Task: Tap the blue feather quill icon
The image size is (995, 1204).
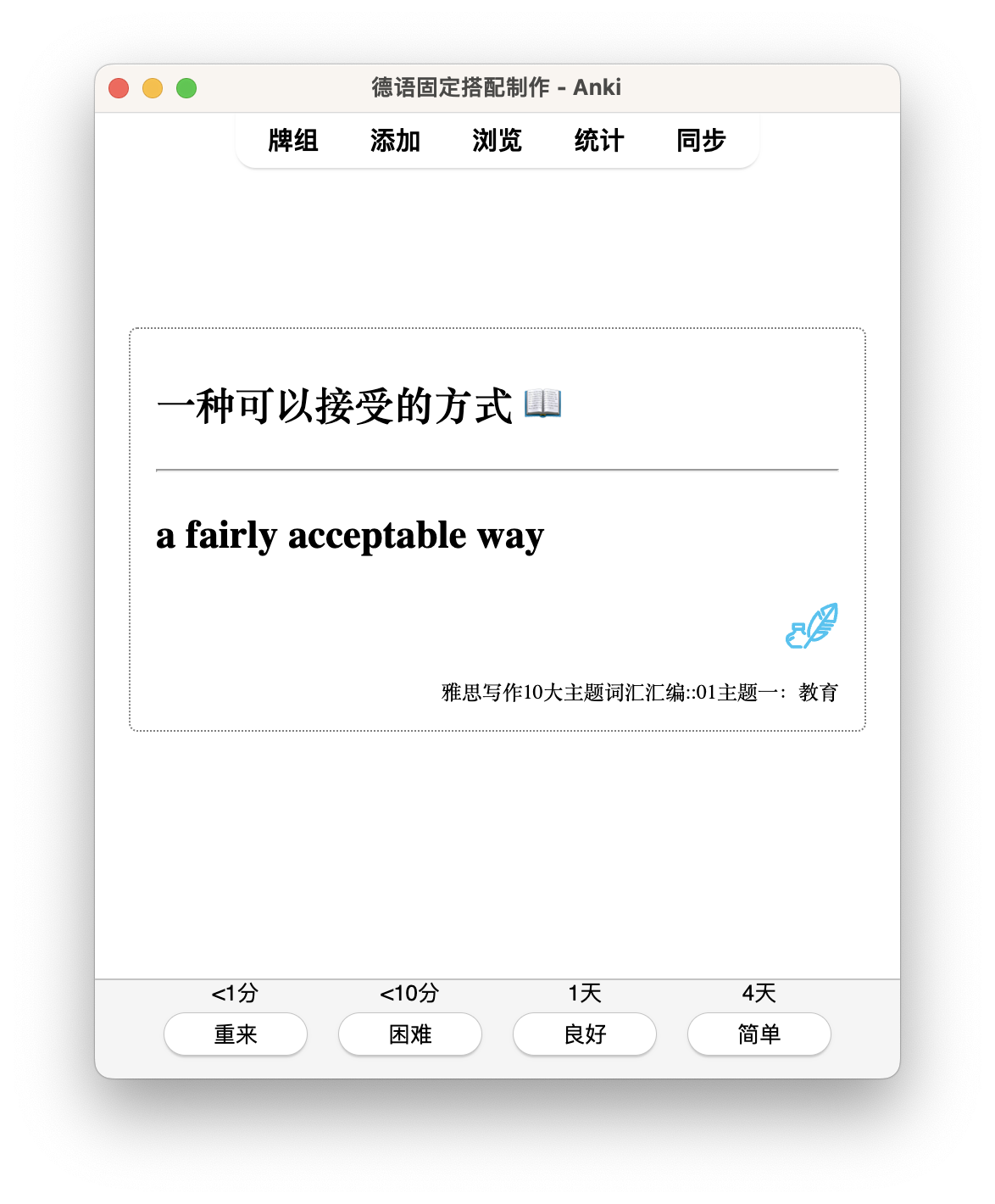Action: [x=812, y=626]
